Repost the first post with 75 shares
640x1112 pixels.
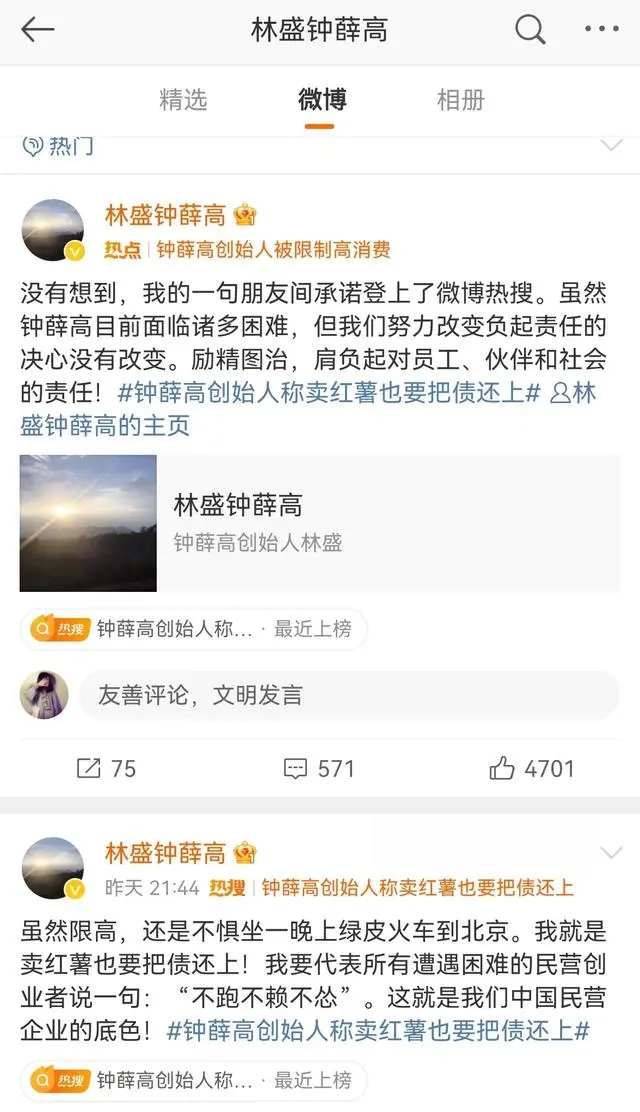click(x=107, y=768)
